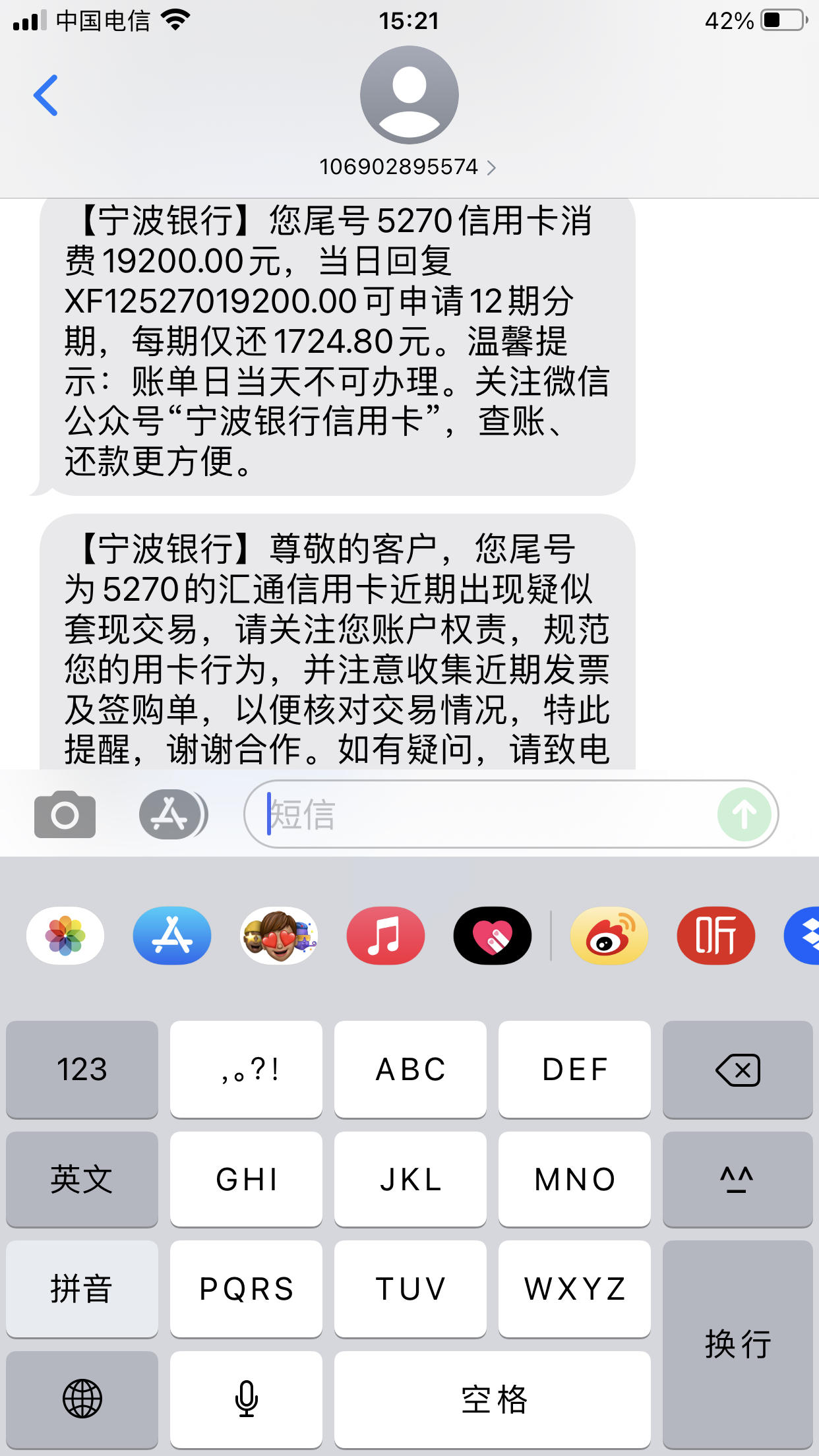The width and height of the screenshot is (819, 1456).
Task: Switch to the 123 numeric keyboard
Action: click(x=81, y=1070)
